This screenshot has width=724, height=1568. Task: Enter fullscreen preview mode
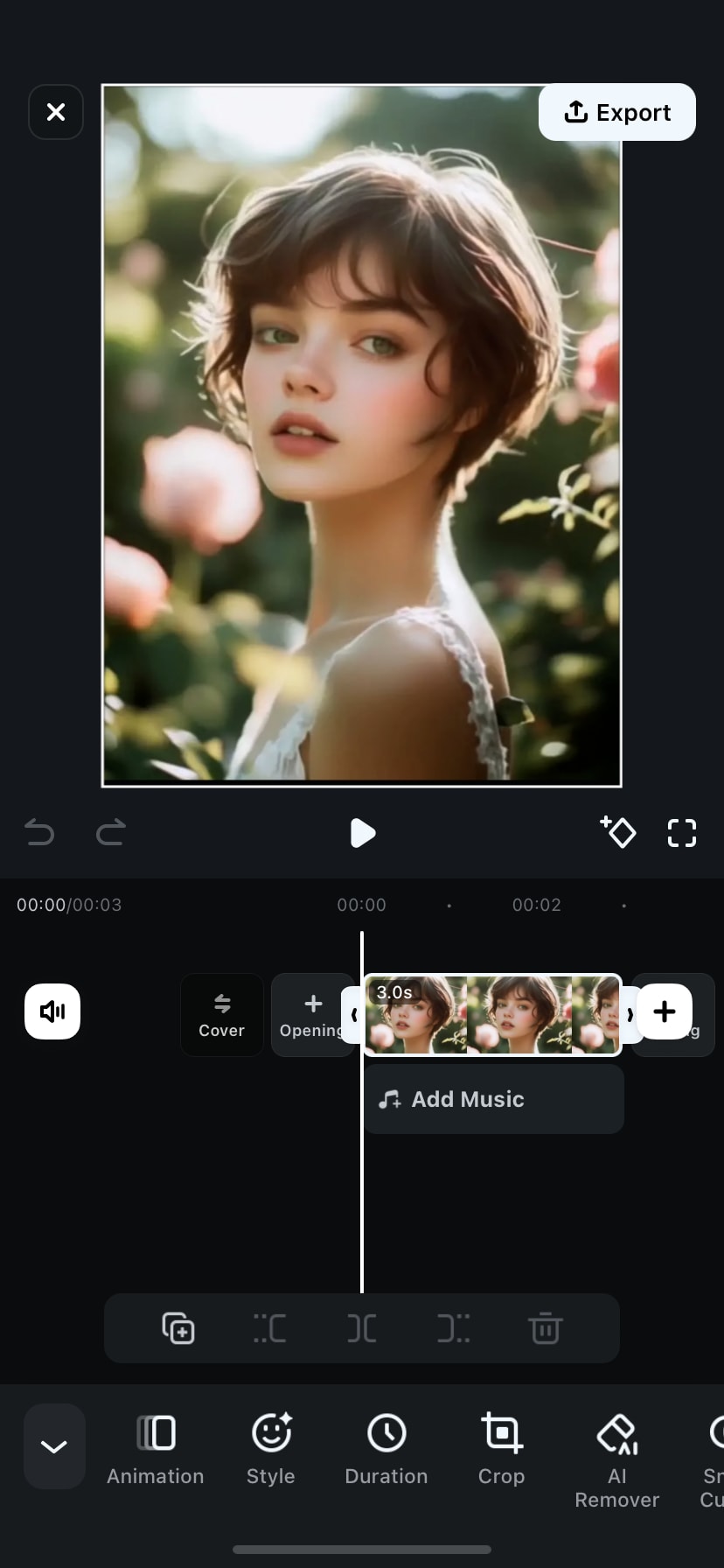pyautogui.click(x=682, y=833)
